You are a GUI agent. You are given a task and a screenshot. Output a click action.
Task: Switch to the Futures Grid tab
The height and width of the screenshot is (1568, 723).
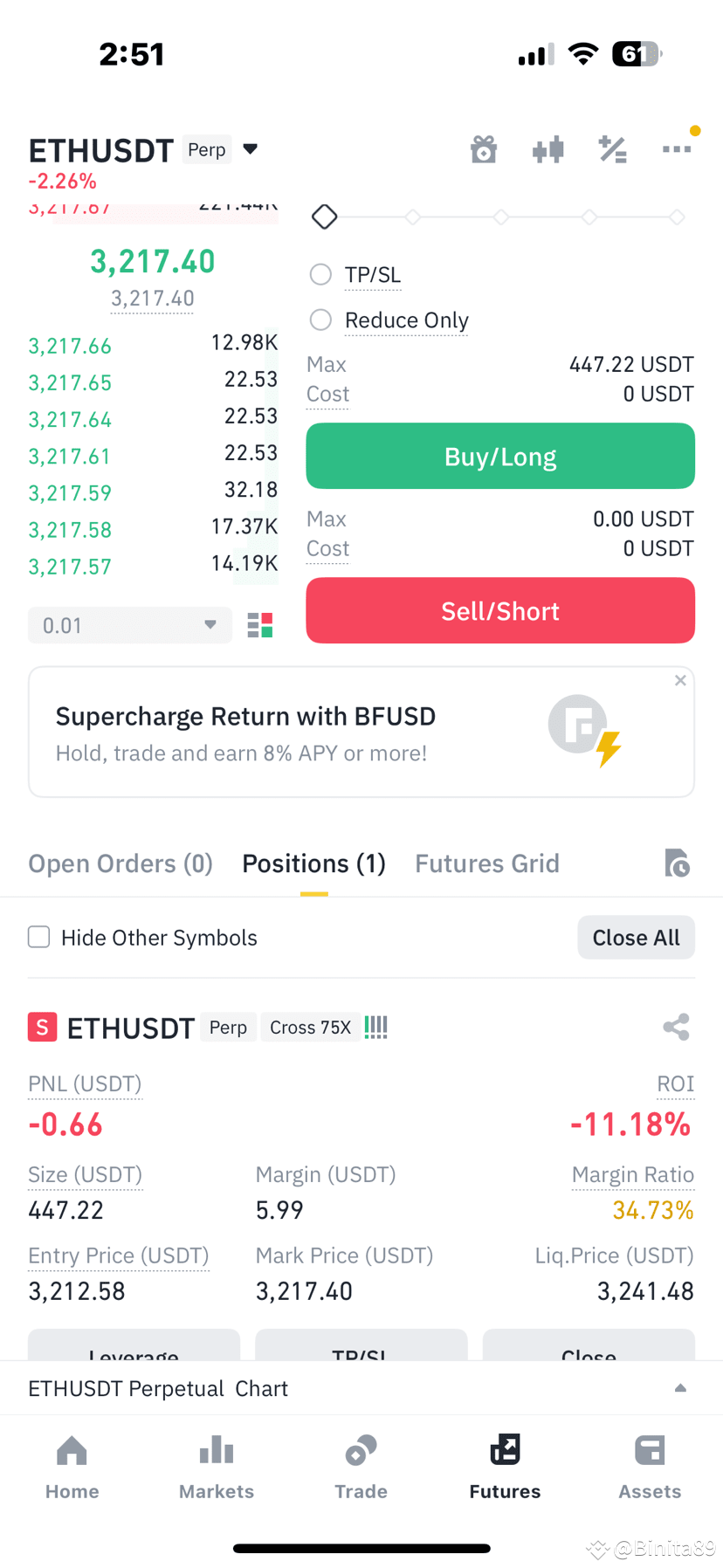(487, 863)
